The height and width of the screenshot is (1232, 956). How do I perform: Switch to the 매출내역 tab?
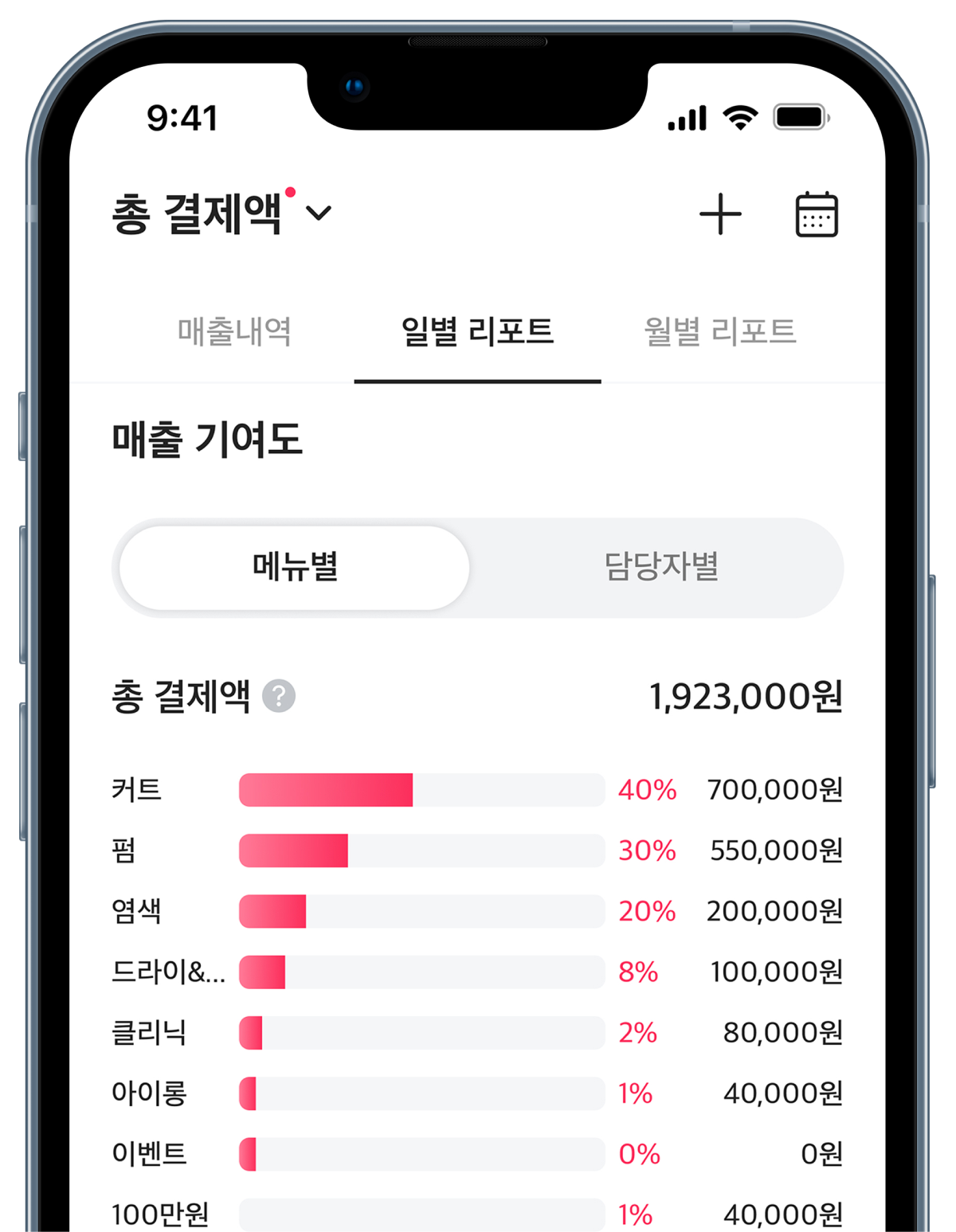[234, 331]
